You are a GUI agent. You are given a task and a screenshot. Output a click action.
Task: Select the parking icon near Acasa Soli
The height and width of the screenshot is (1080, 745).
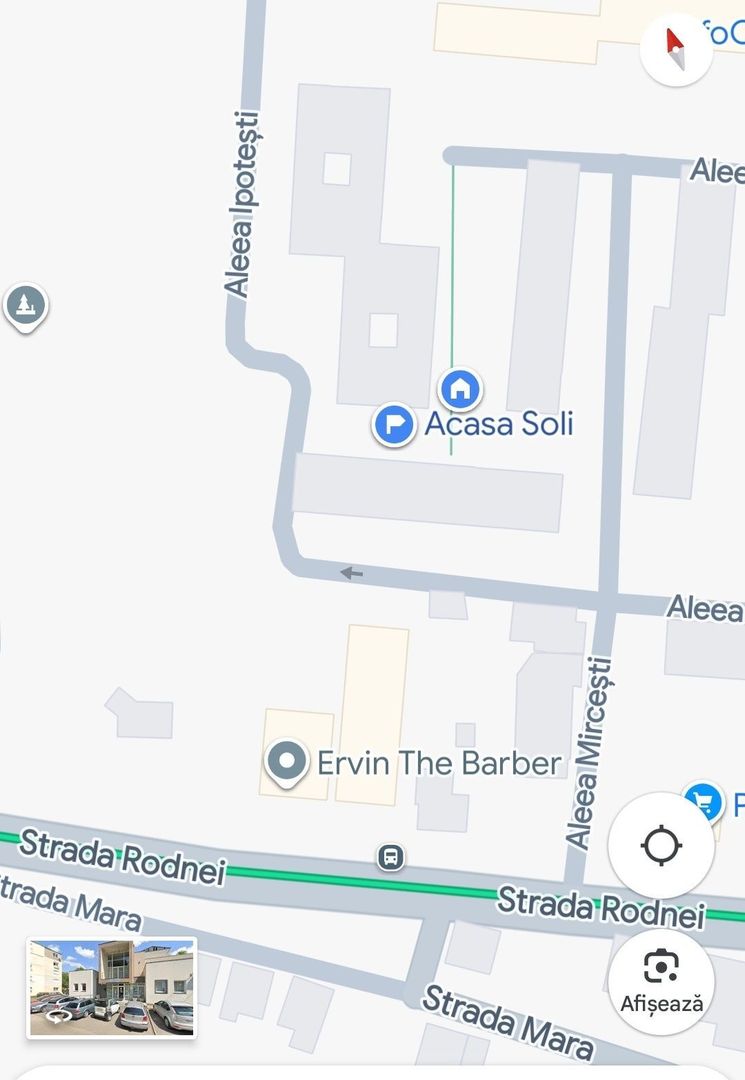pyautogui.click(x=393, y=424)
